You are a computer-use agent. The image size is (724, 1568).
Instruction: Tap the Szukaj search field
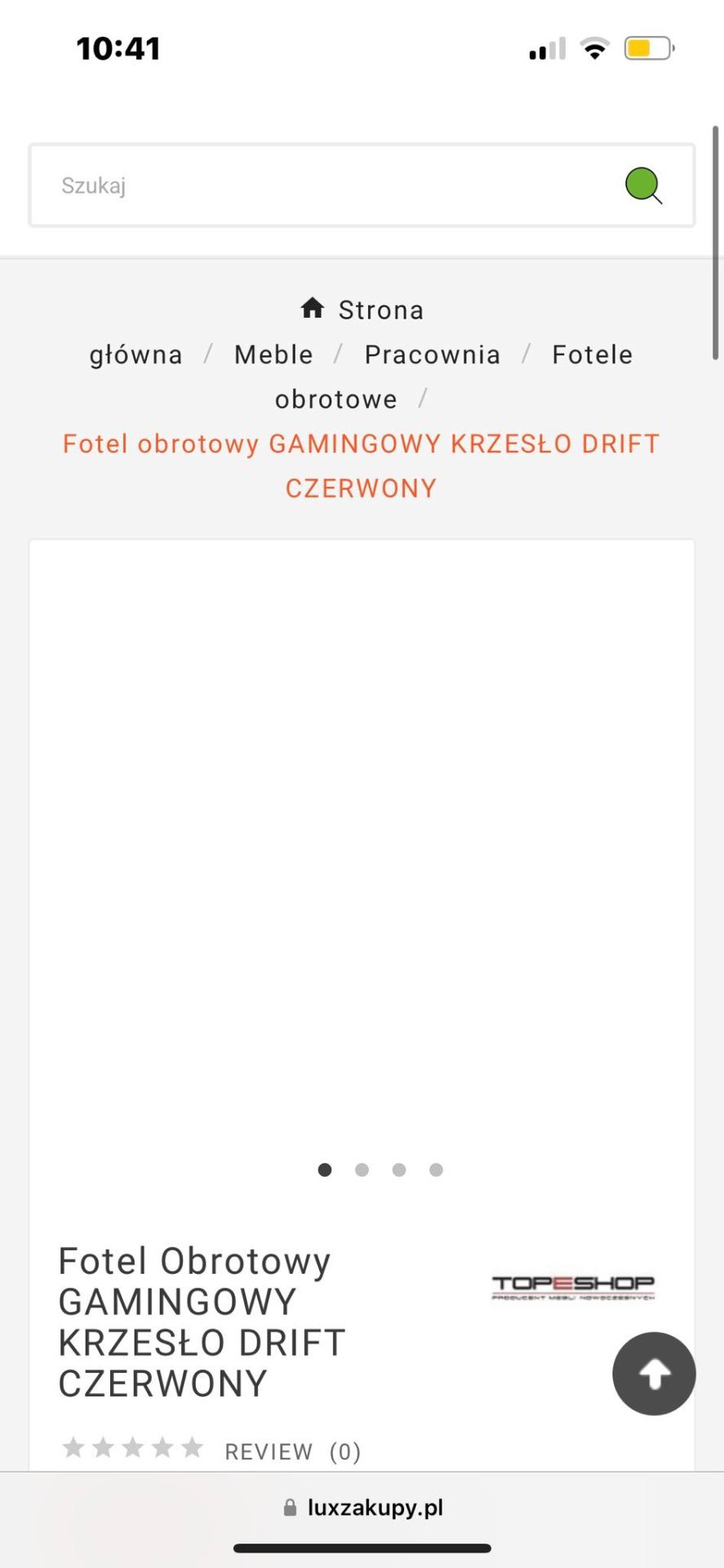click(326, 185)
